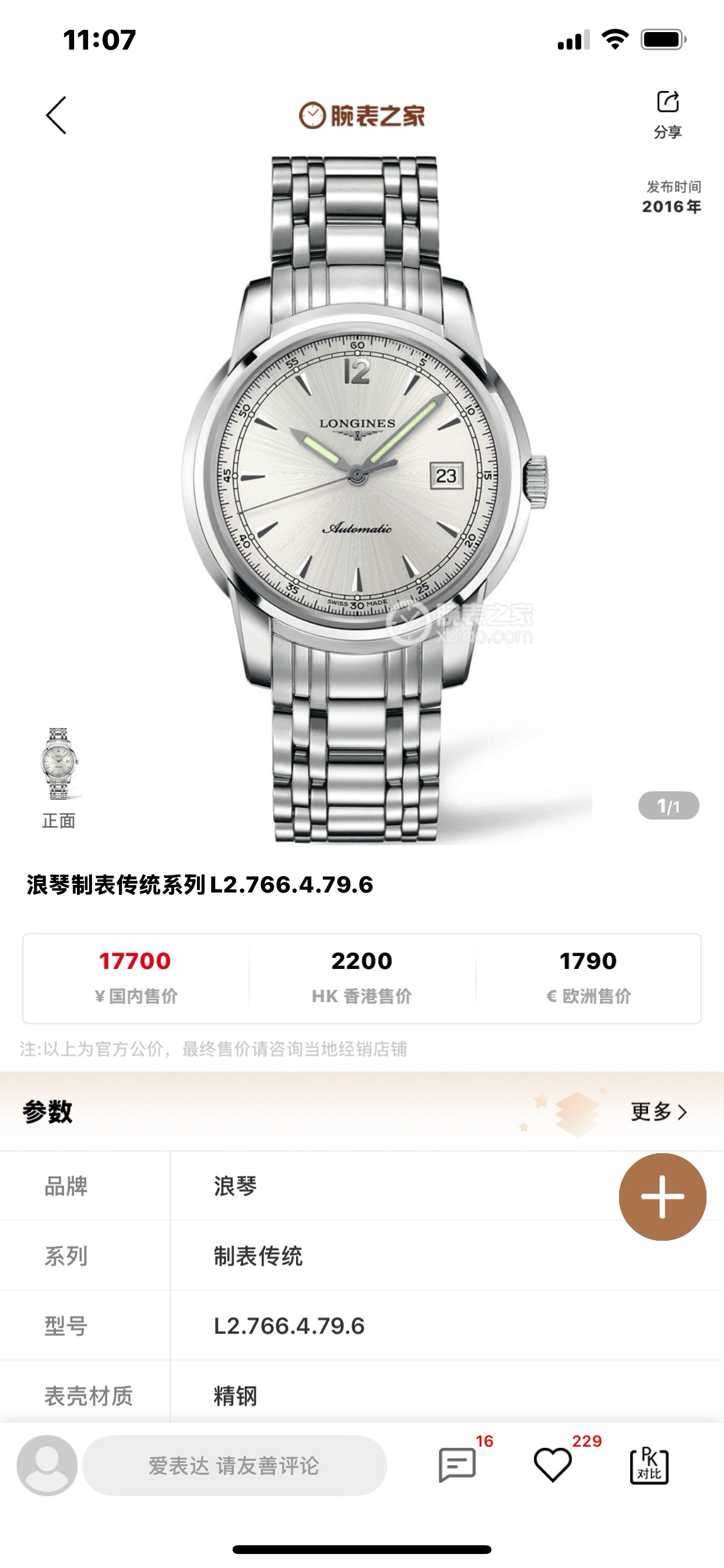The height and width of the screenshot is (1568, 724).
Task: Like this watch with the heart icon
Action: (x=553, y=1465)
